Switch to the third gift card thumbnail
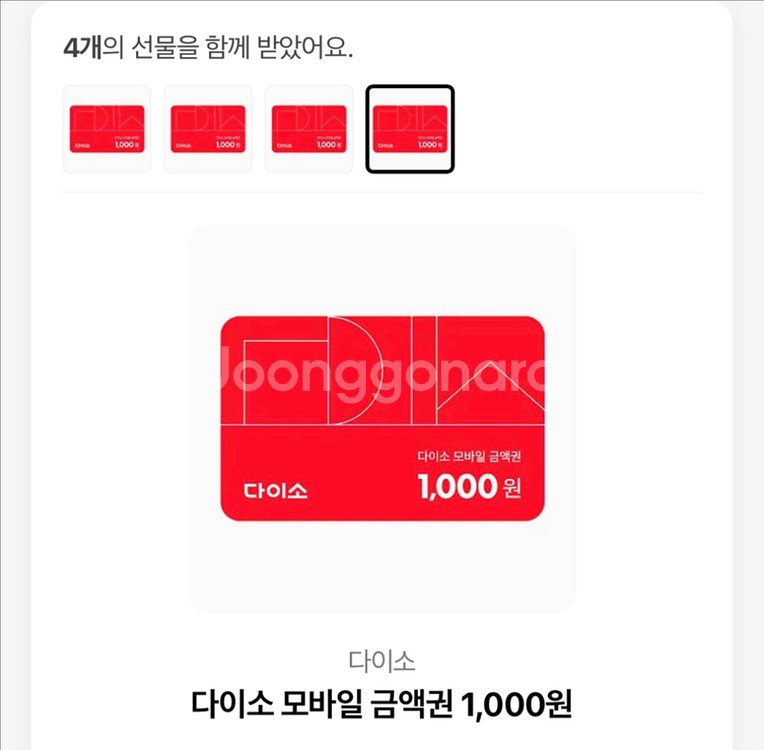The height and width of the screenshot is (750, 764). tap(309, 129)
